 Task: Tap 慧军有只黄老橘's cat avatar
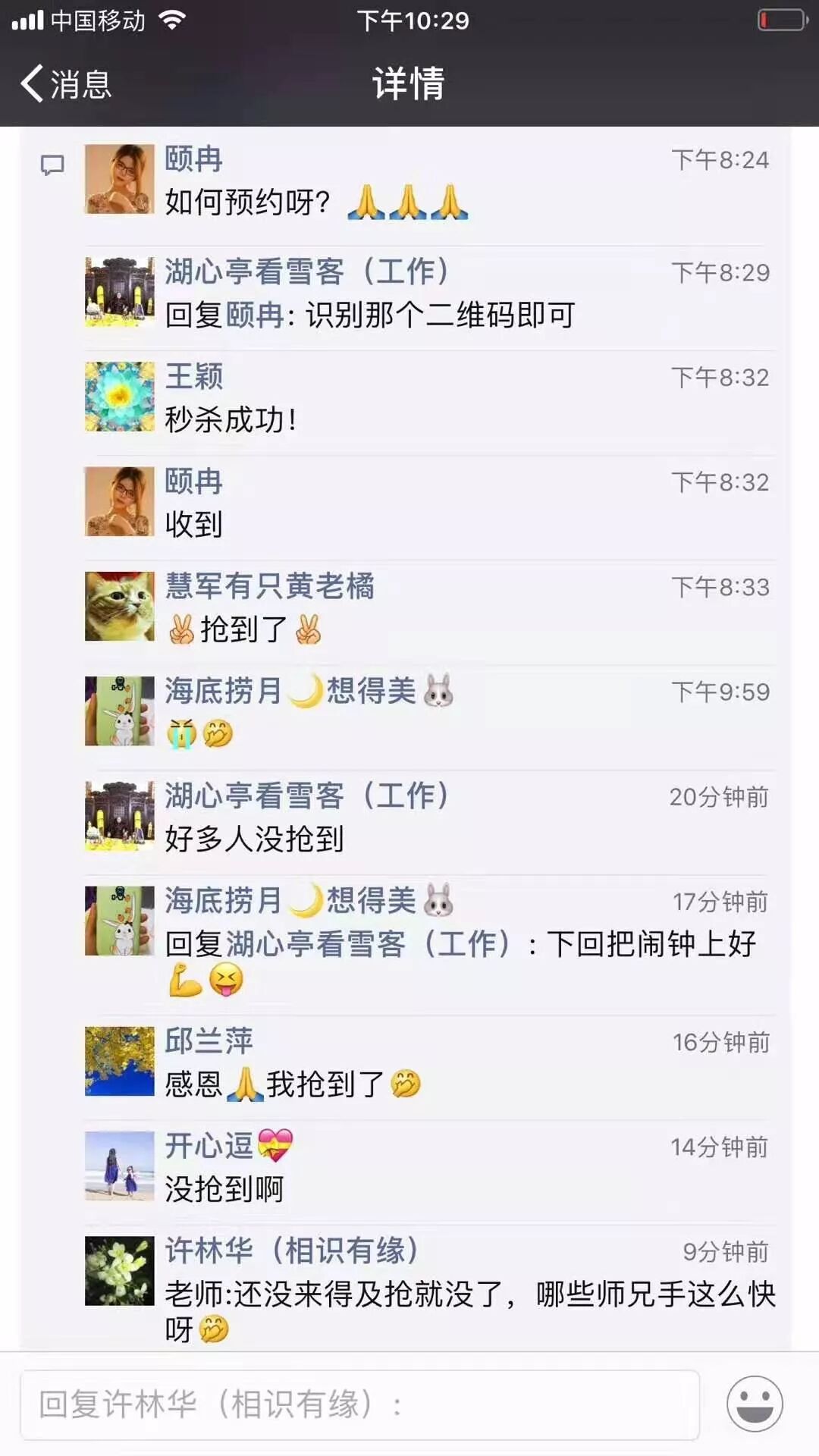click(x=120, y=606)
